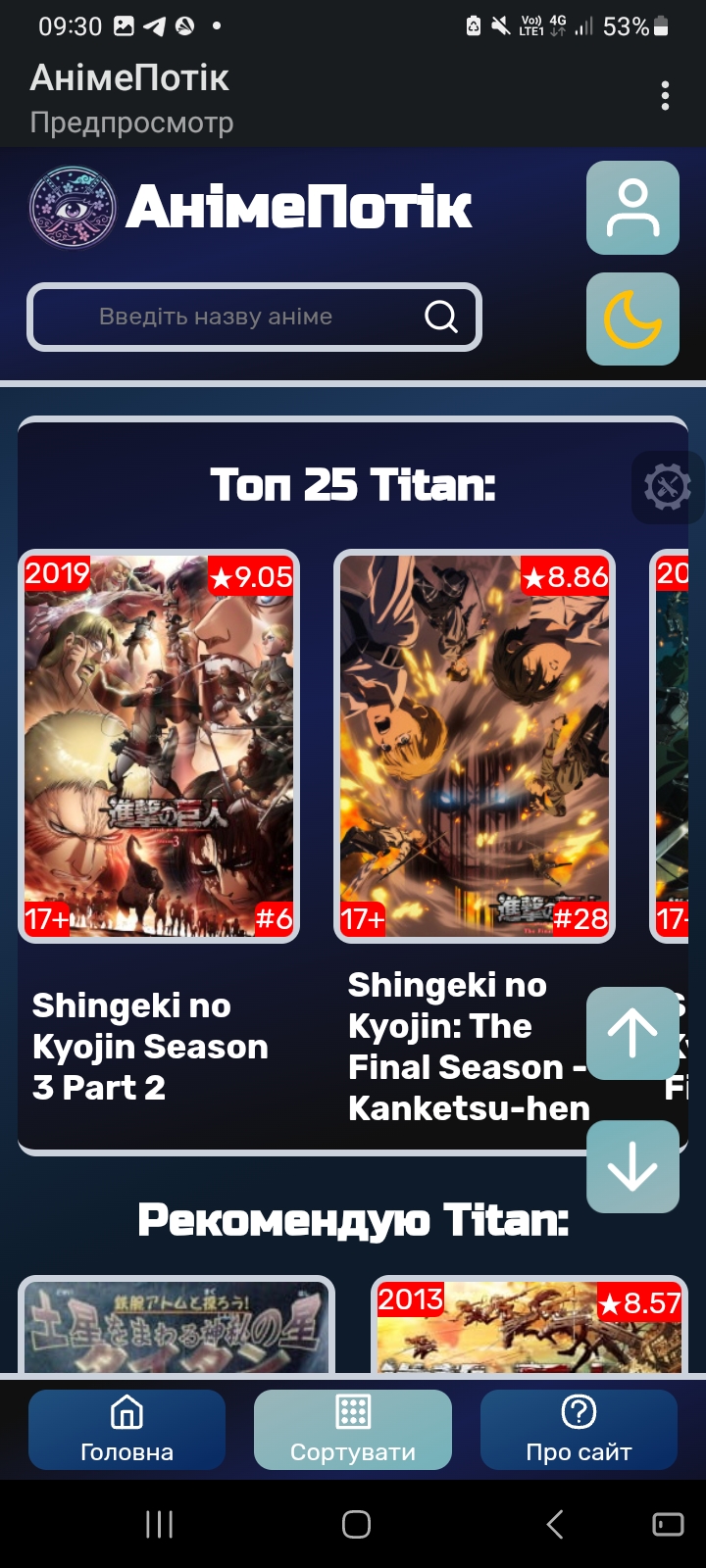Open the user profile button

tap(632, 208)
